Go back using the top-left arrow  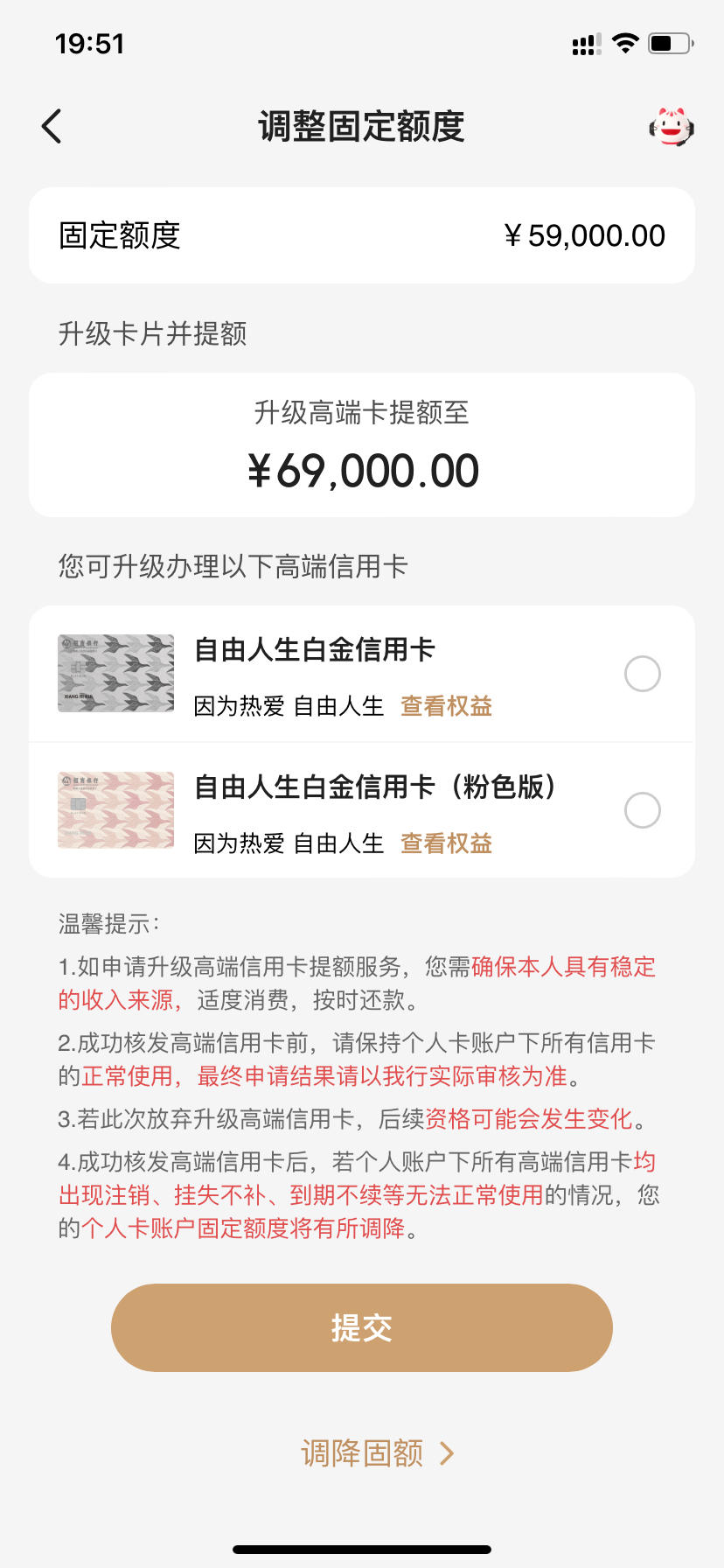[x=52, y=126]
